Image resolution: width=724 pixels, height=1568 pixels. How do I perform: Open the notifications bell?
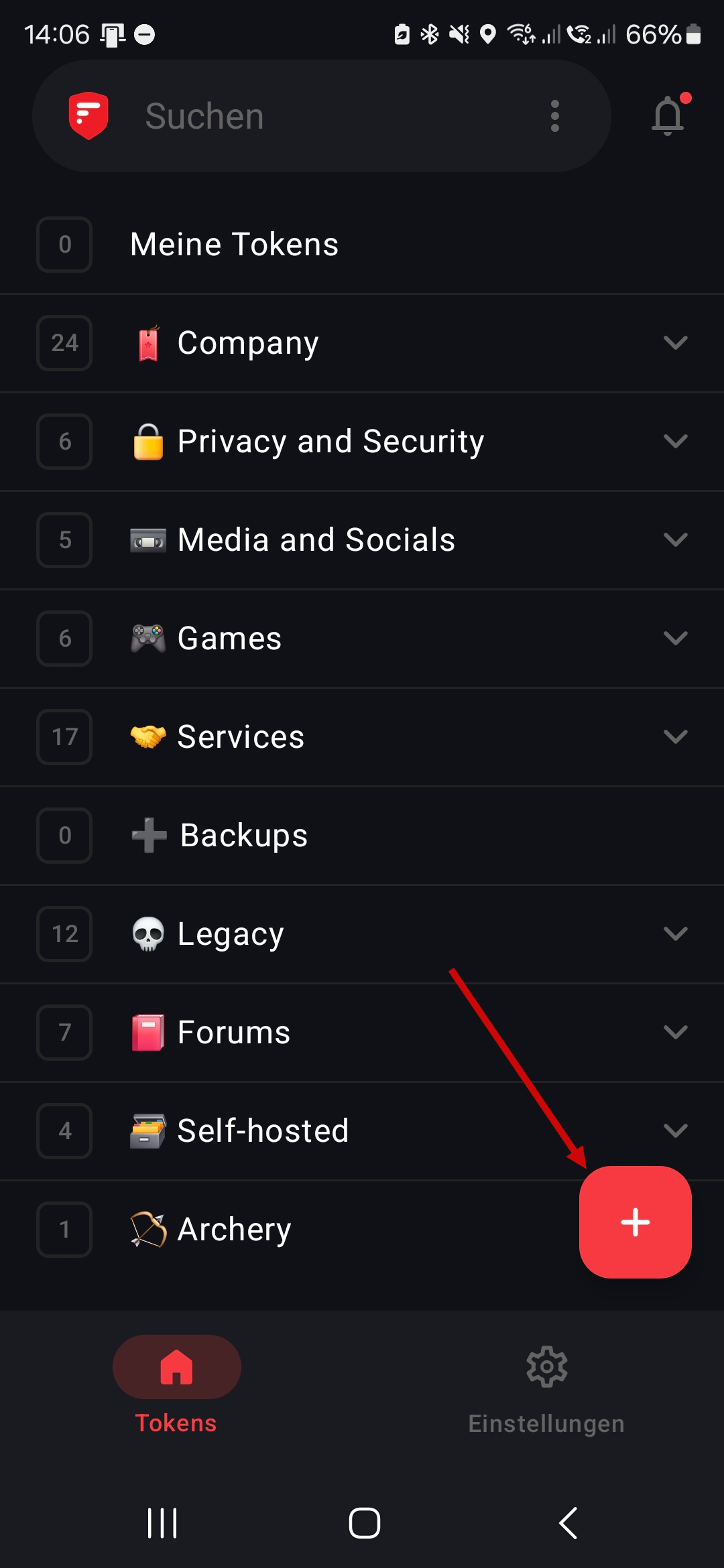[668, 115]
